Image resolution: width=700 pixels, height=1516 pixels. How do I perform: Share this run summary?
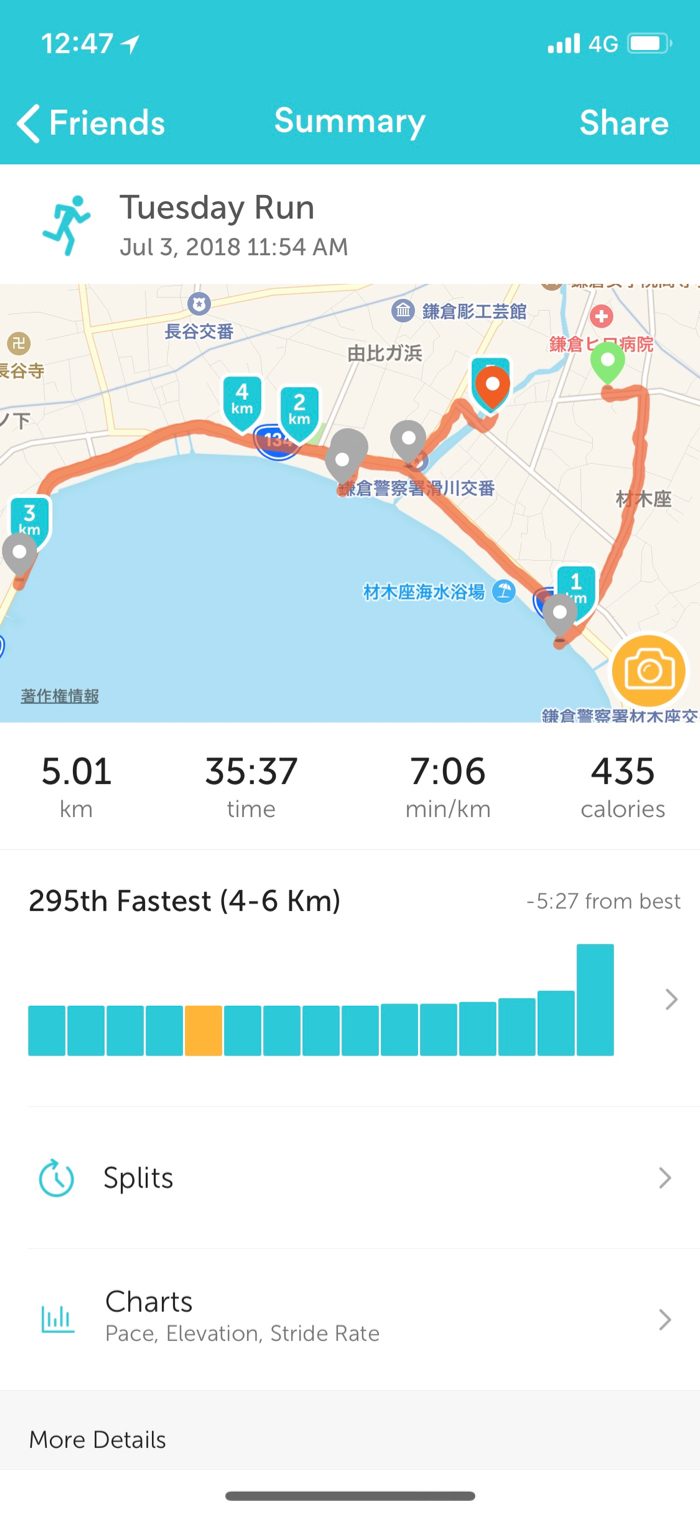tap(623, 123)
